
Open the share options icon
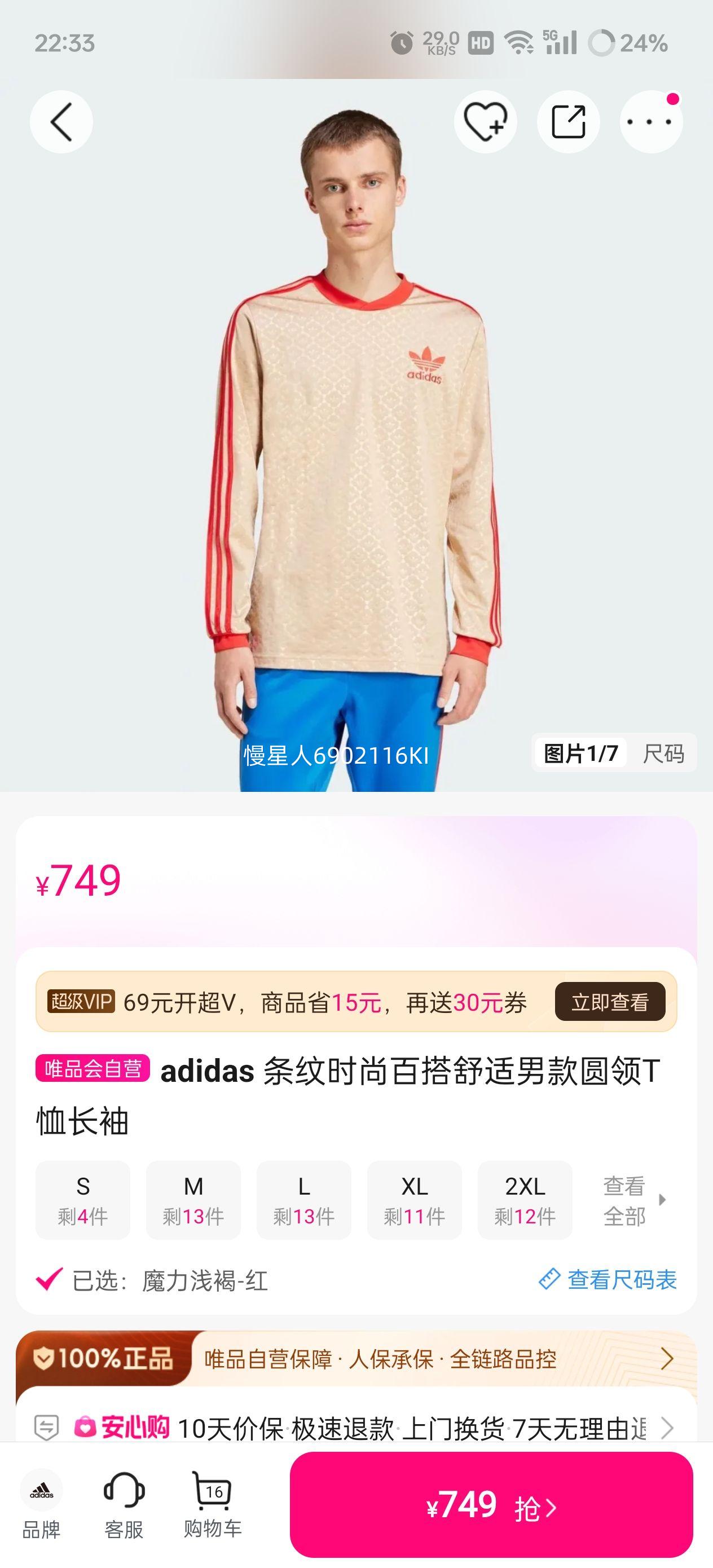(x=569, y=121)
